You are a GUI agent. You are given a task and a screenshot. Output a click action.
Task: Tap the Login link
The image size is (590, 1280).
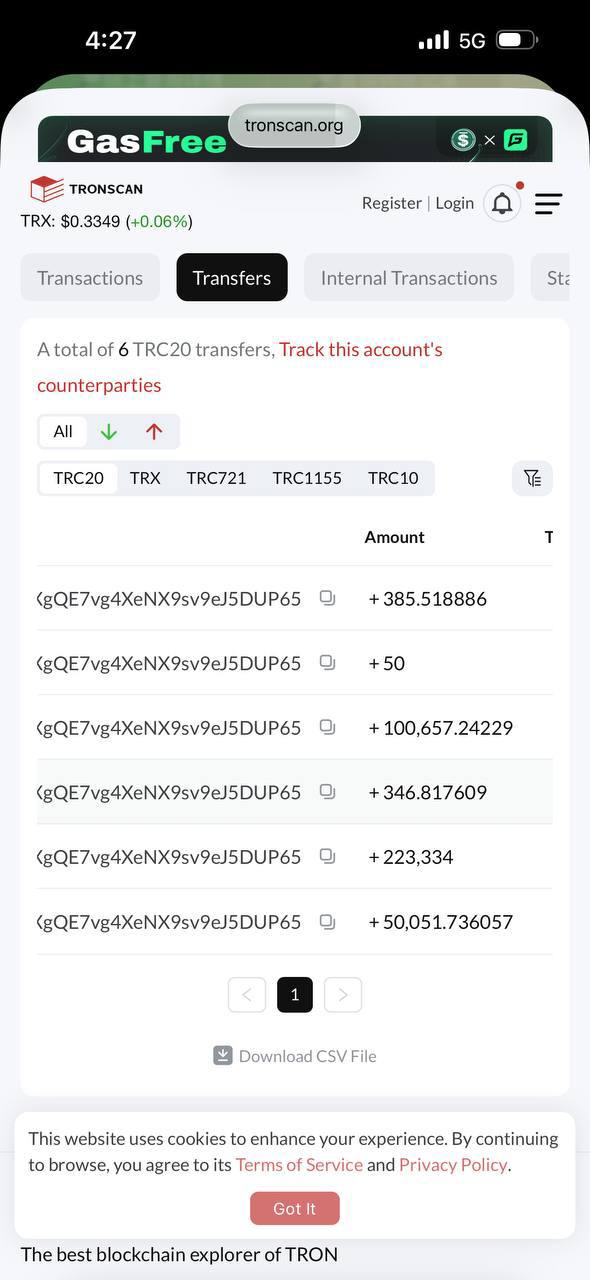pos(454,203)
